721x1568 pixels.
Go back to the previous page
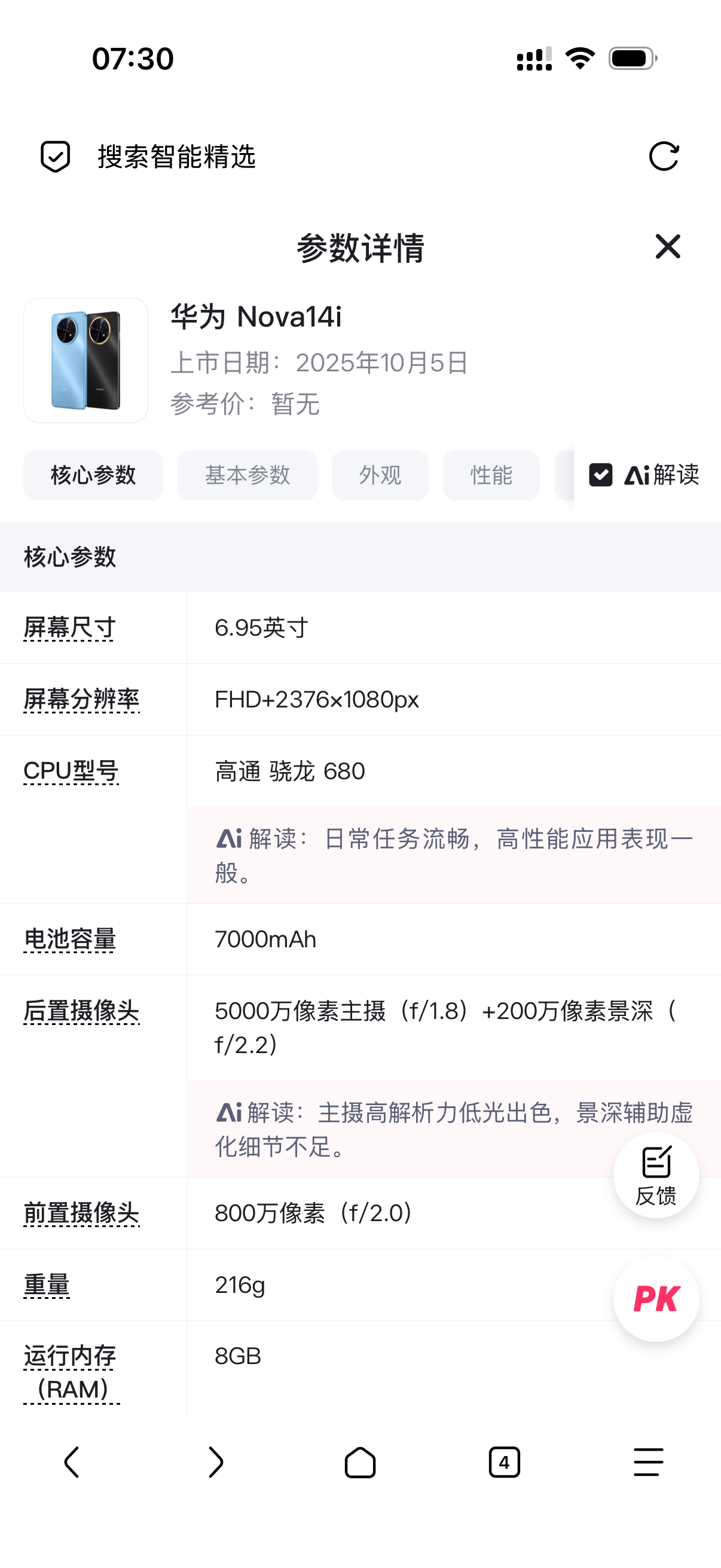pos(72,1462)
